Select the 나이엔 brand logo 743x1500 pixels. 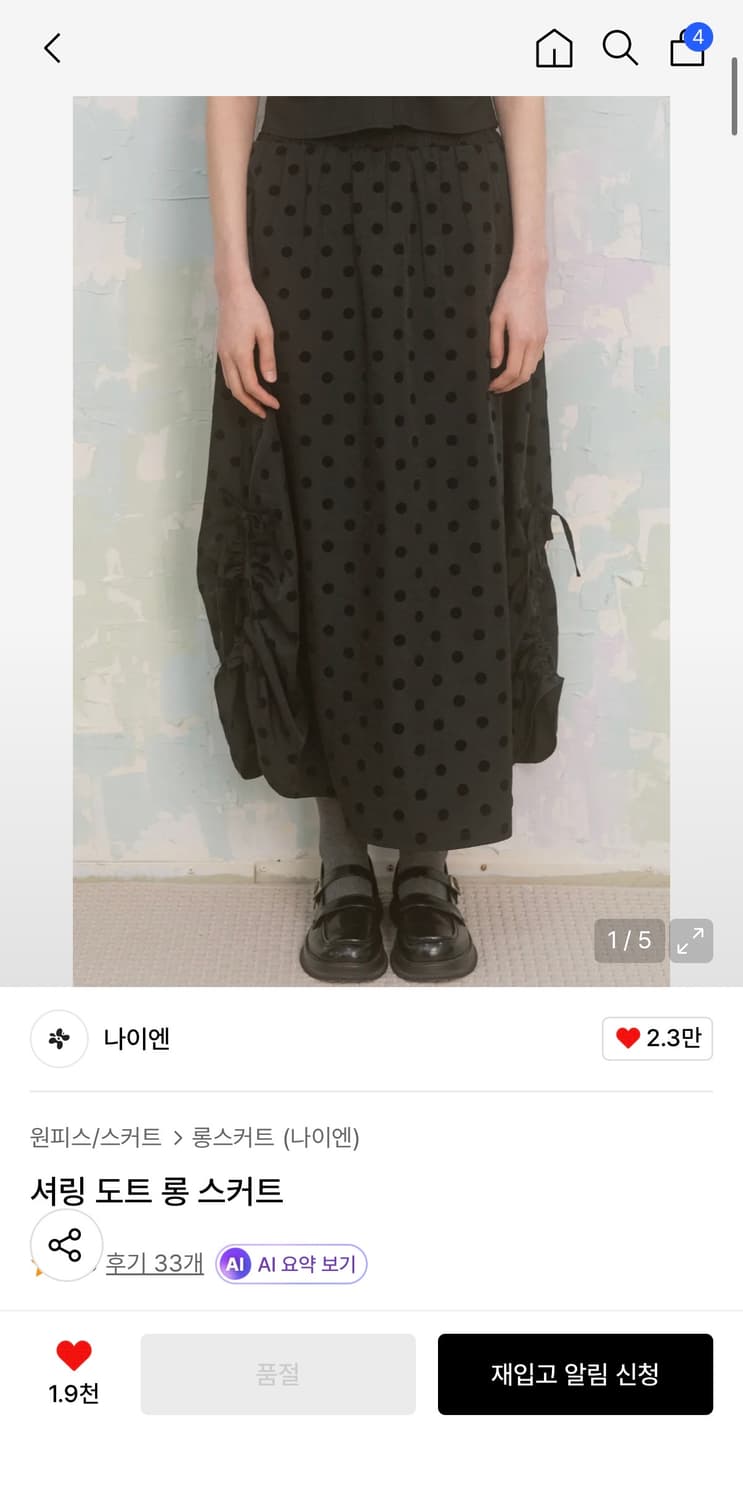click(59, 1039)
